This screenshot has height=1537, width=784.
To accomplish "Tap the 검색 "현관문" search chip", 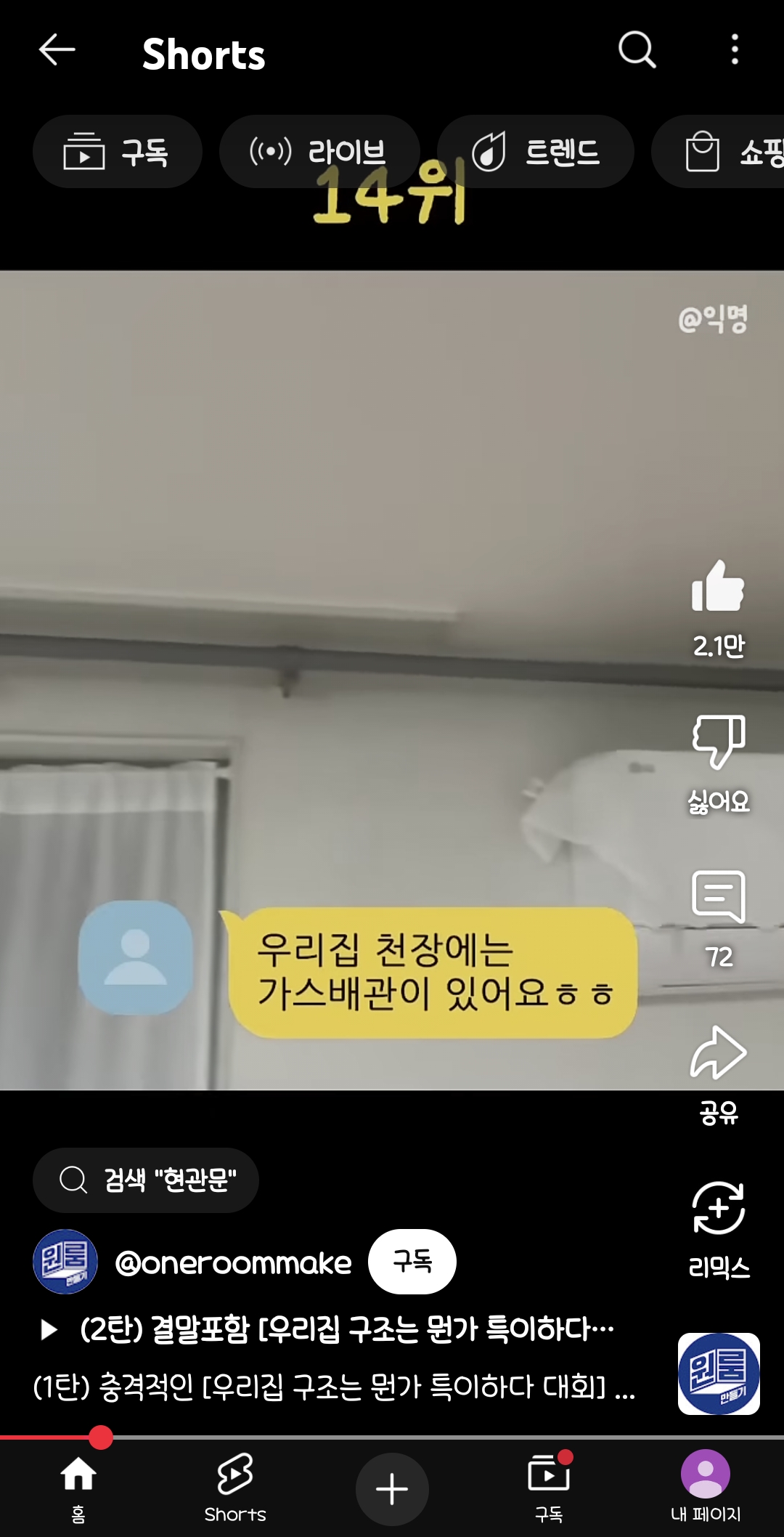I will [146, 1180].
